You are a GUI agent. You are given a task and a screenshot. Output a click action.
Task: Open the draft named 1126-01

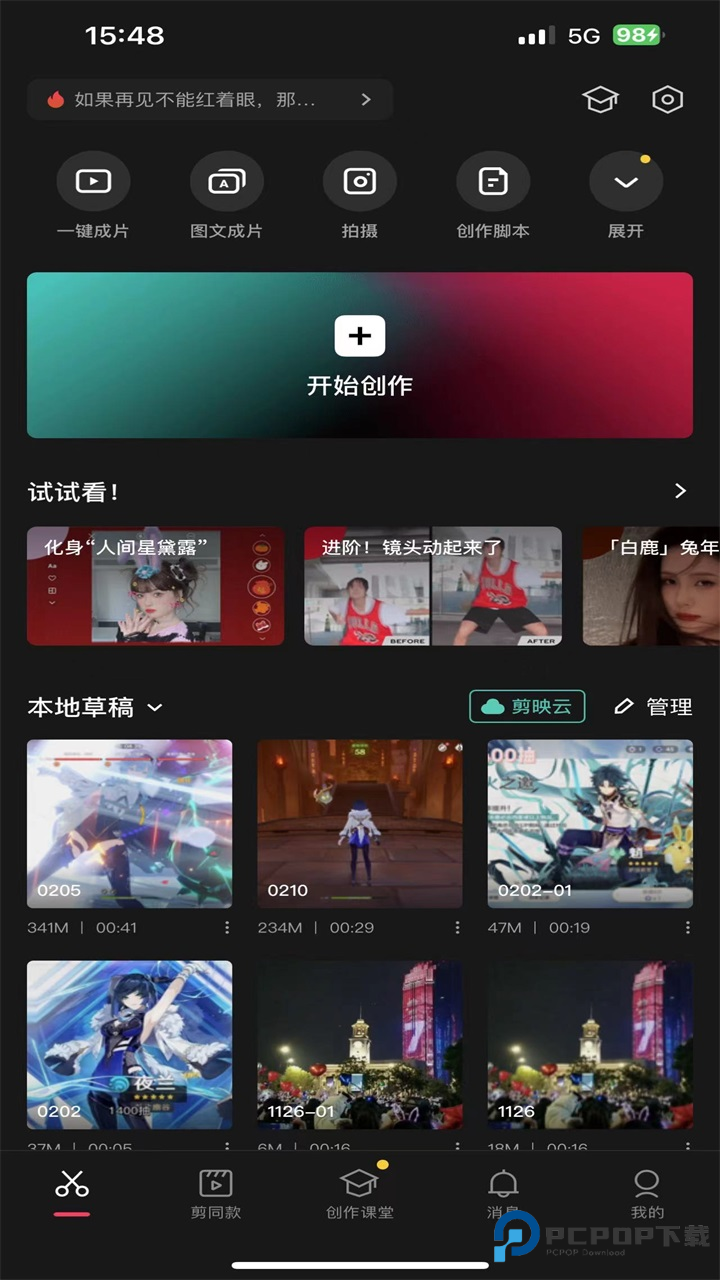(360, 1045)
